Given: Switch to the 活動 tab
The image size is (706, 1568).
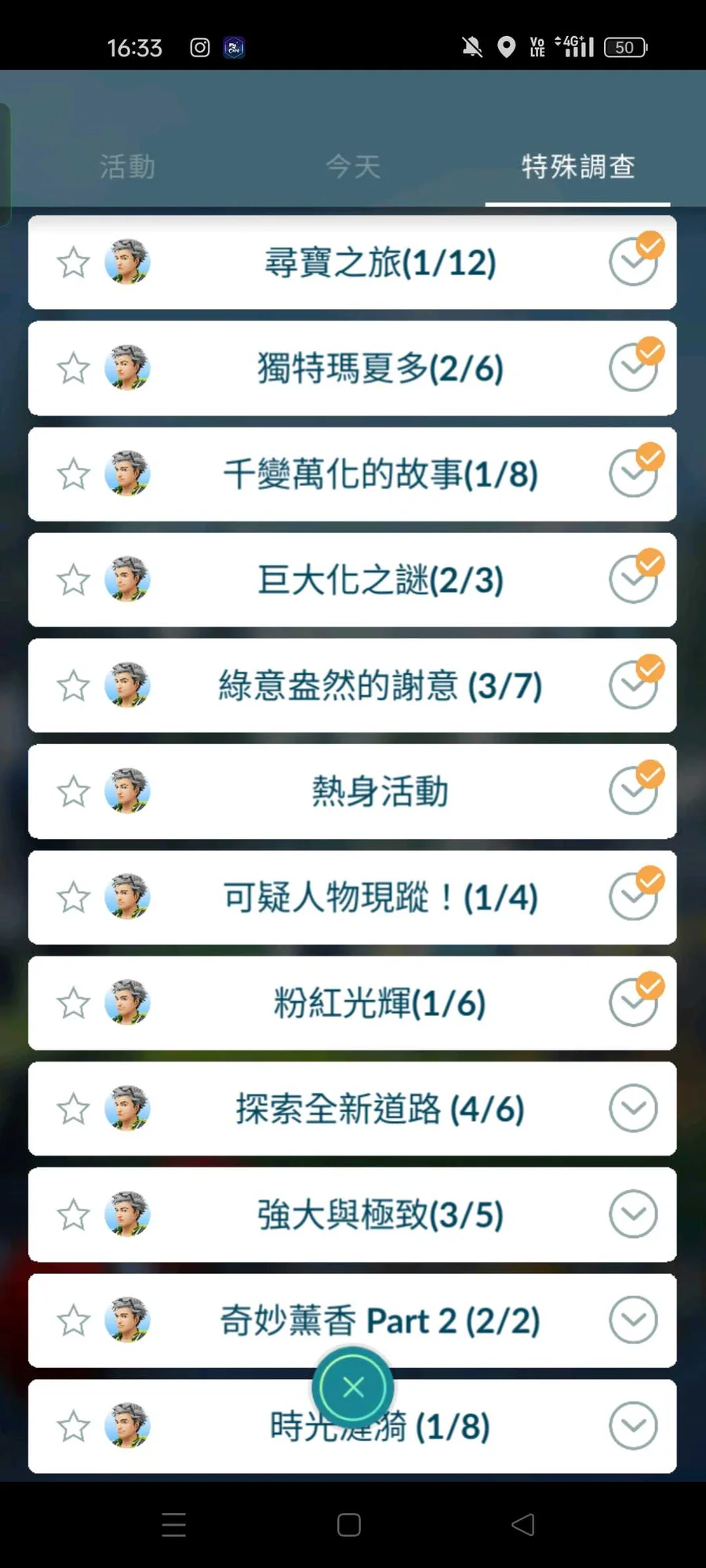Looking at the screenshot, I should pos(127,166).
